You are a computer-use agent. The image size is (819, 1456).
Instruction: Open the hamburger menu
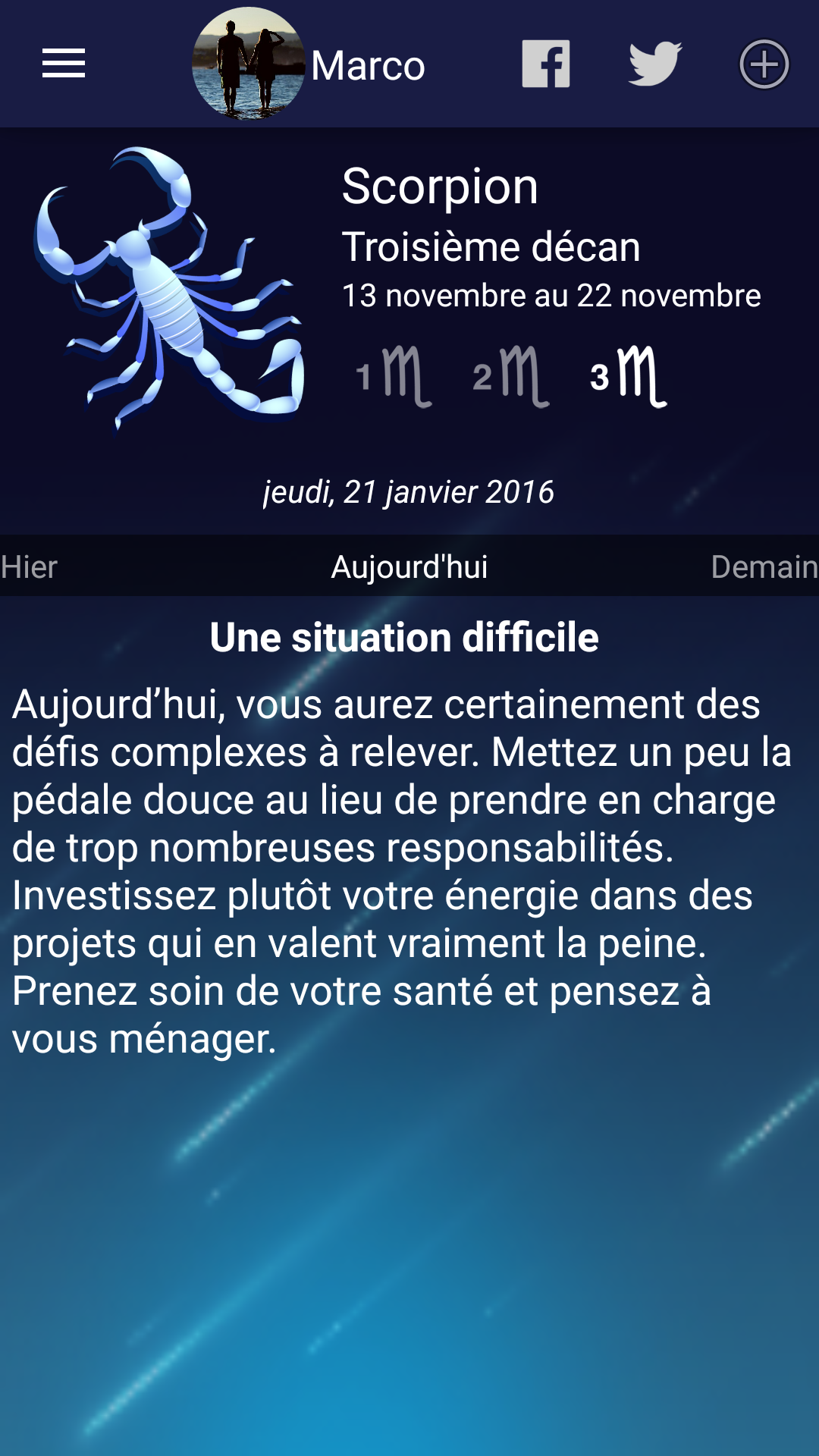pos(63,64)
